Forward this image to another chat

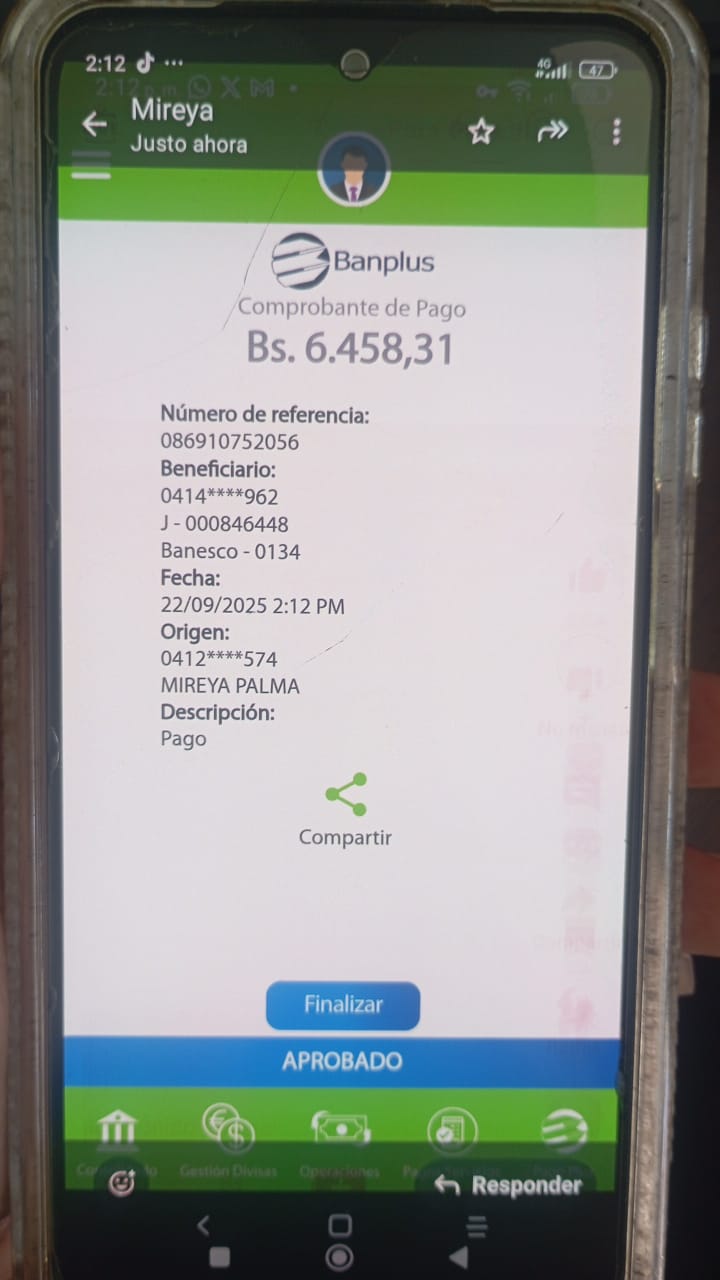[552, 131]
